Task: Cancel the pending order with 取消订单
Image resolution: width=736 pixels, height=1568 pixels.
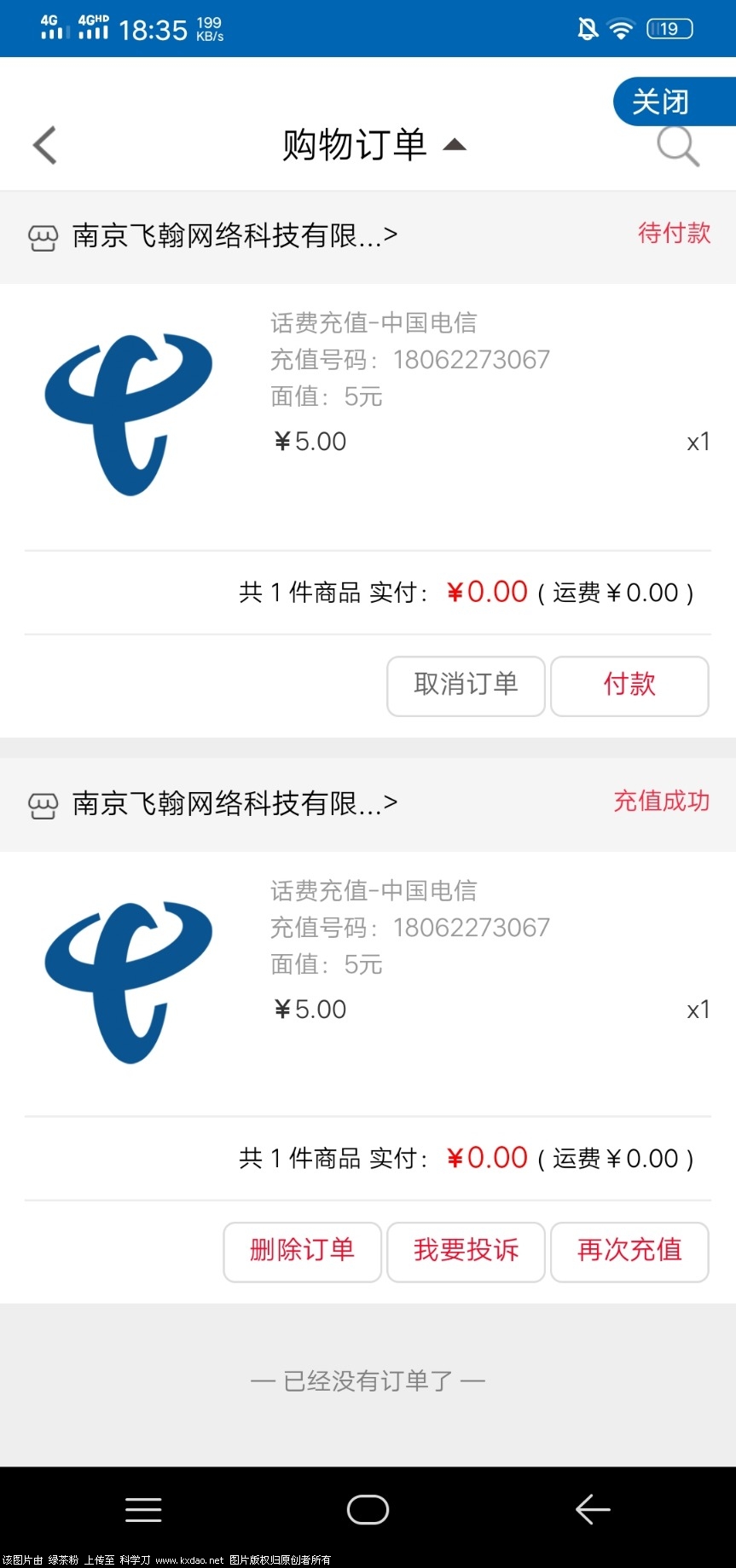Action: pos(466,686)
